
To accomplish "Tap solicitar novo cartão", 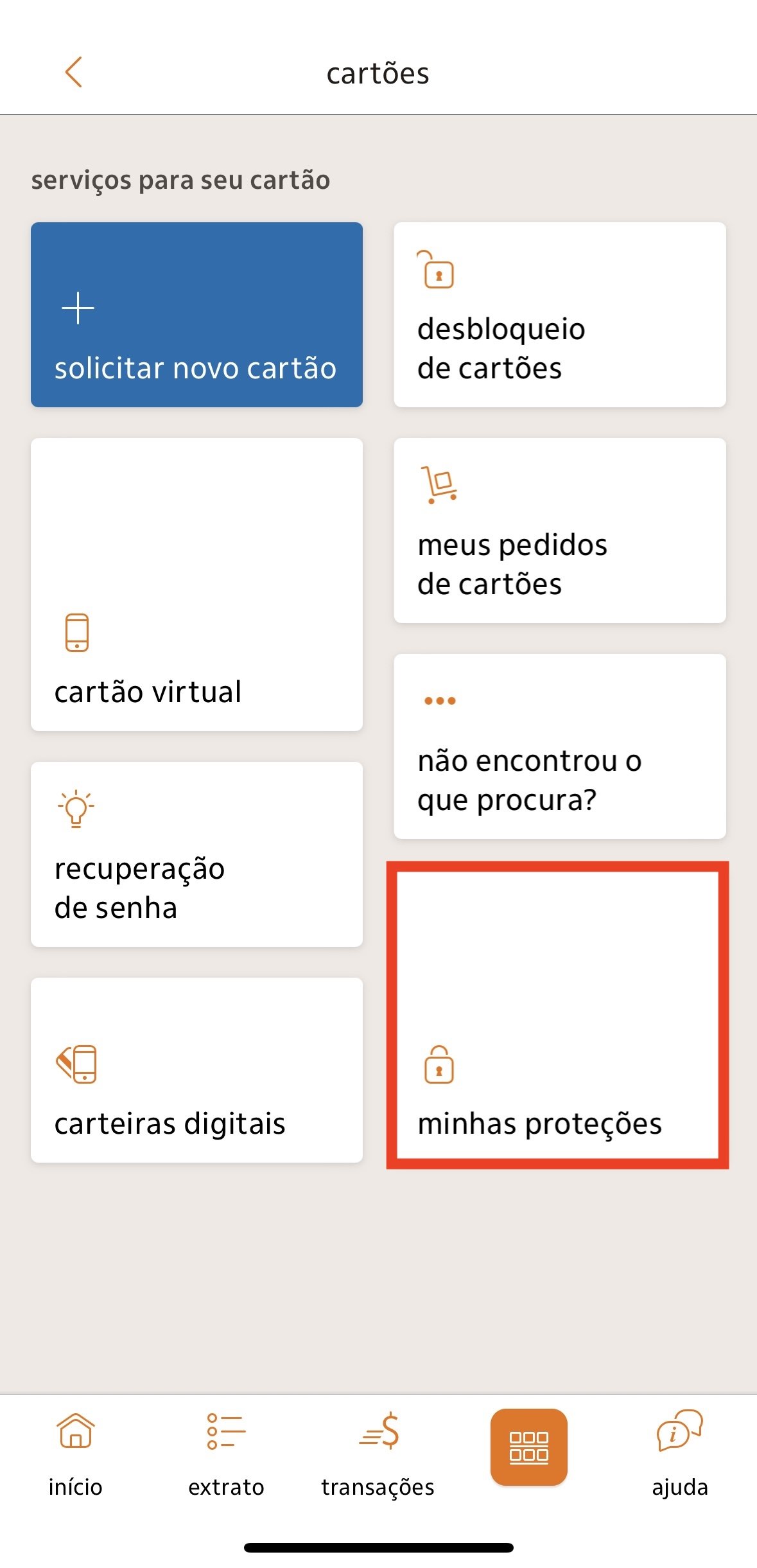I will (x=196, y=315).
